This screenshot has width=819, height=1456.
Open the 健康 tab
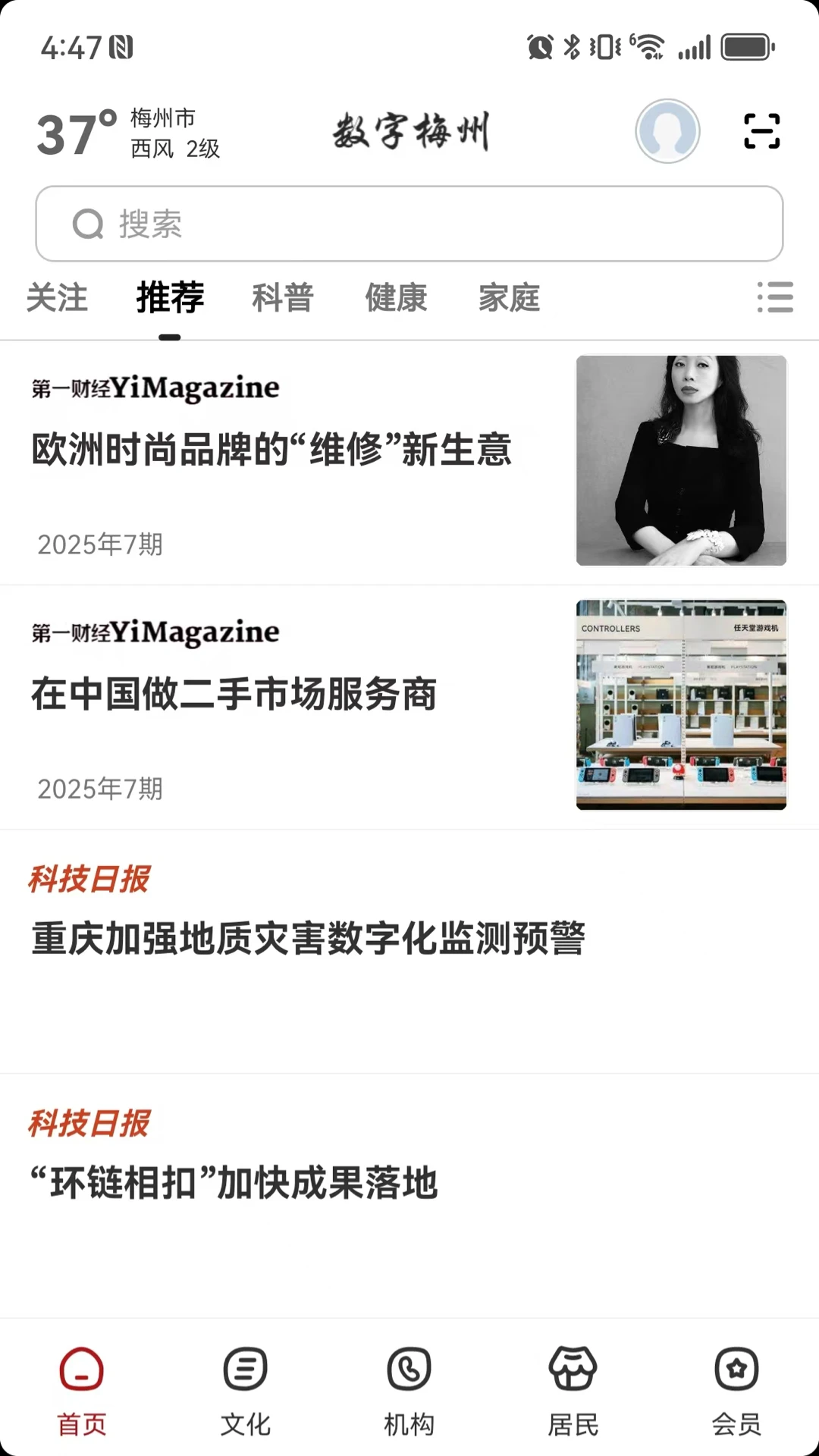pos(396,298)
